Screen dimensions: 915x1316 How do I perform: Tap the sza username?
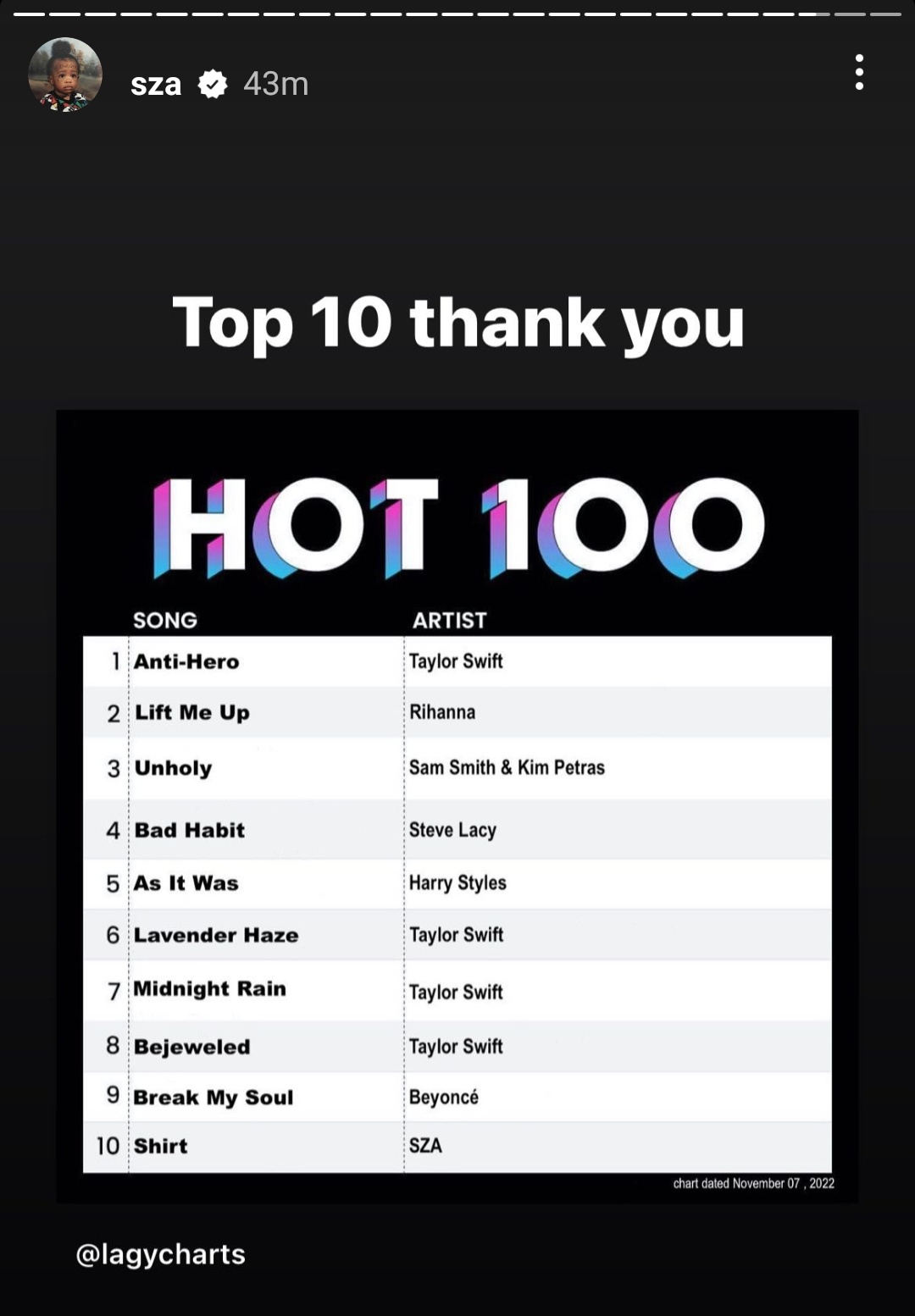pyautogui.click(x=156, y=85)
